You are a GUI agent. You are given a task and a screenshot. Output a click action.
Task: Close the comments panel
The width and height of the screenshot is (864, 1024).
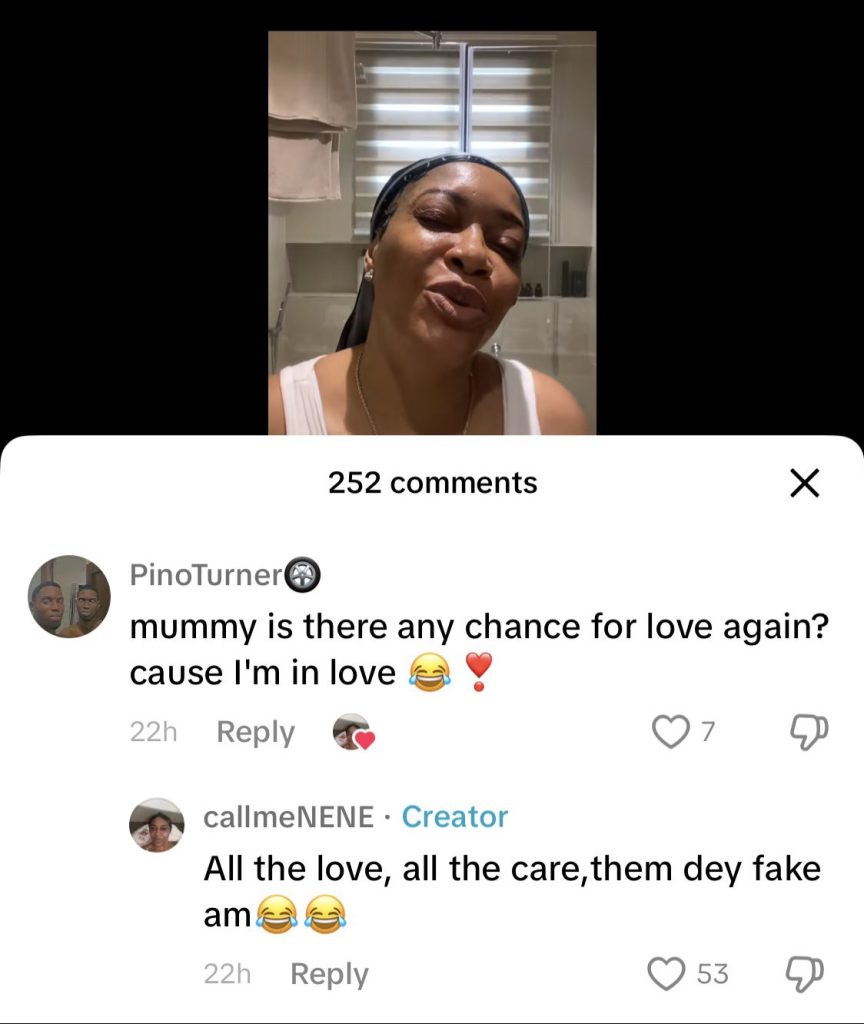[x=804, y=484]
